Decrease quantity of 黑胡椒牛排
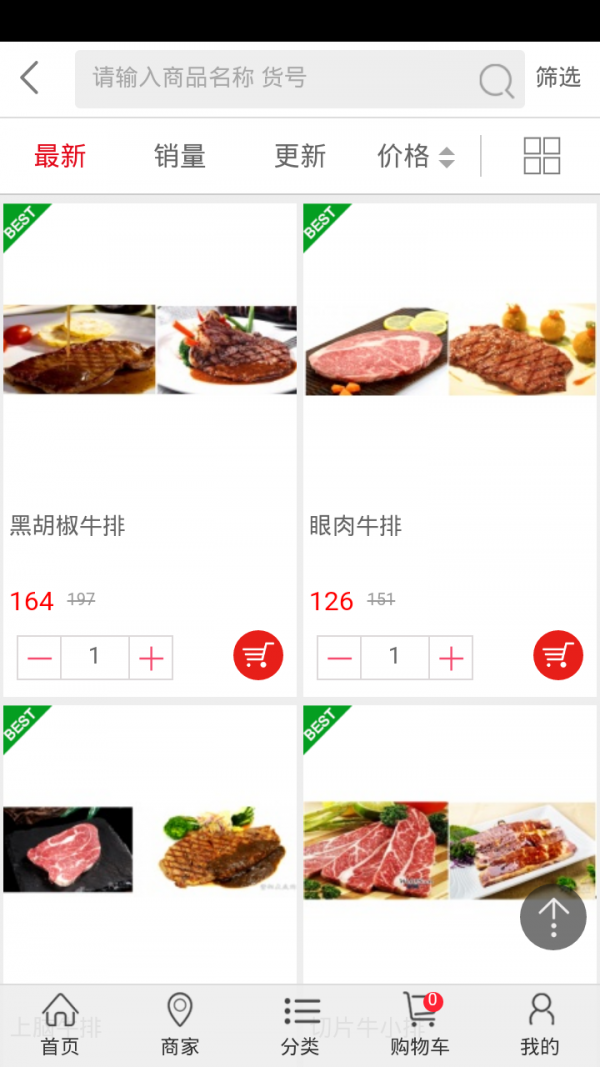The width and height of the screenshot is (600, 1067). (x=40, y=658)
